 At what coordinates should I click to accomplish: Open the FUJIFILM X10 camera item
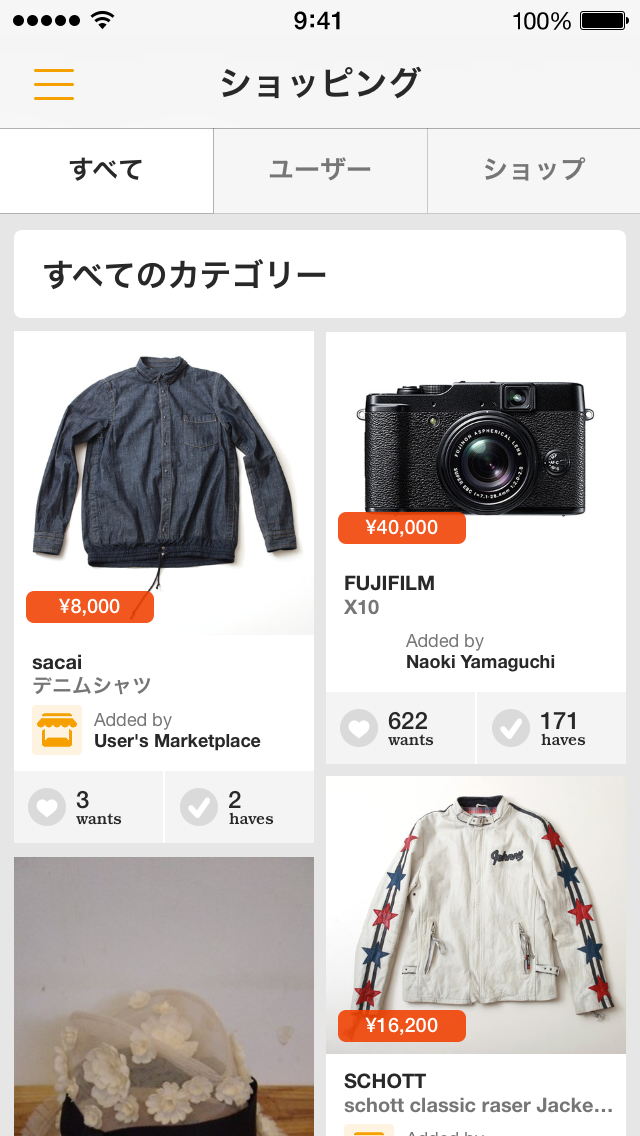click(476, 450)
